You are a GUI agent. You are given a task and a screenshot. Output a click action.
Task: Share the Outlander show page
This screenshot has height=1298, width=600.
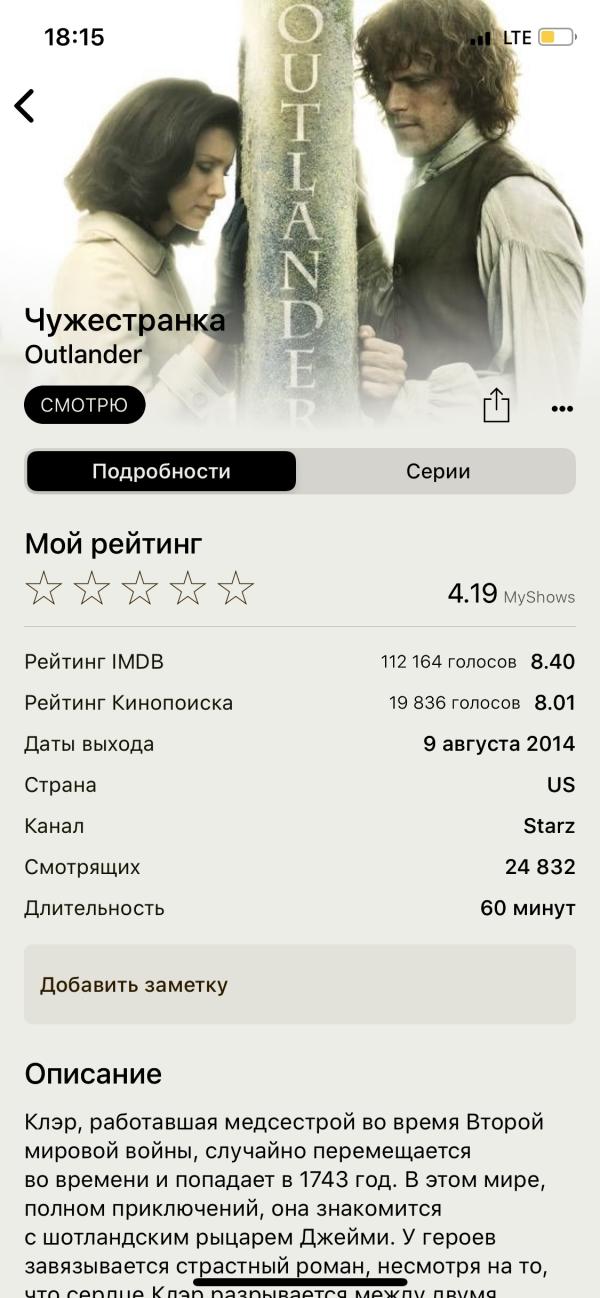[496, 405]
